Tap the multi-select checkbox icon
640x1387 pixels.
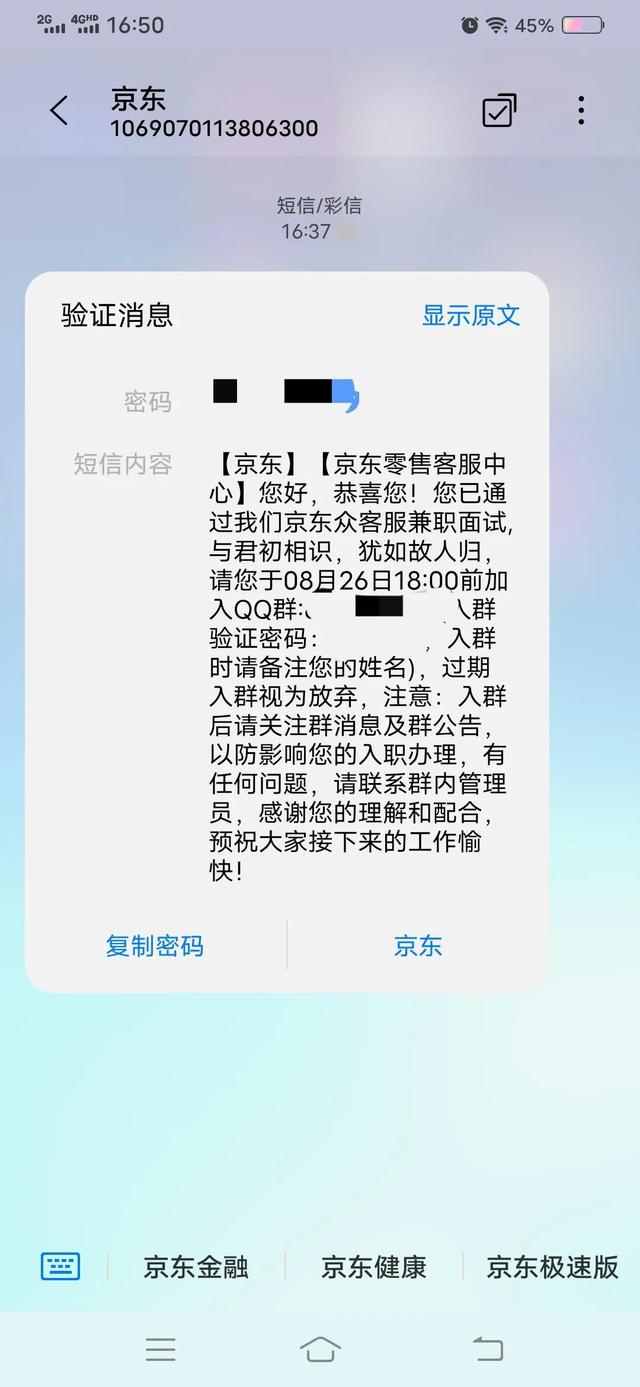point(499,111)
